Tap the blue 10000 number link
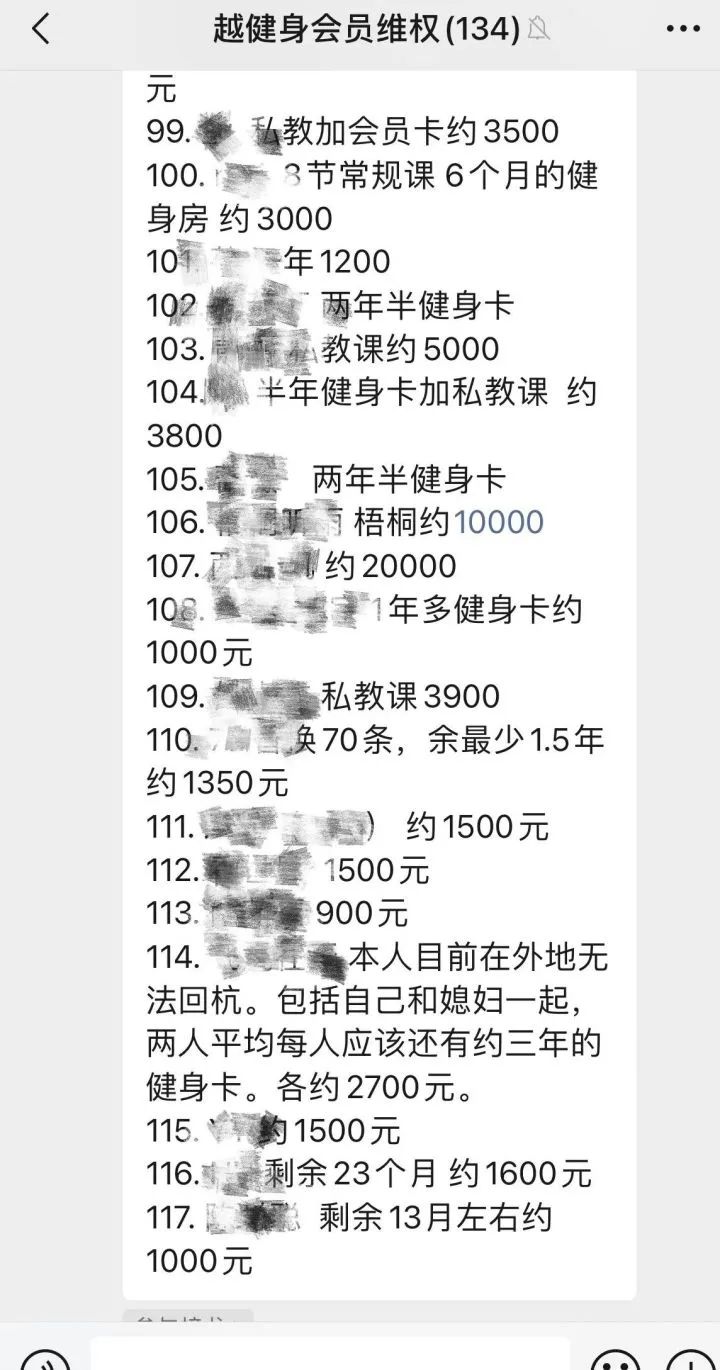 pyautogui.click(x=498, y=522)
